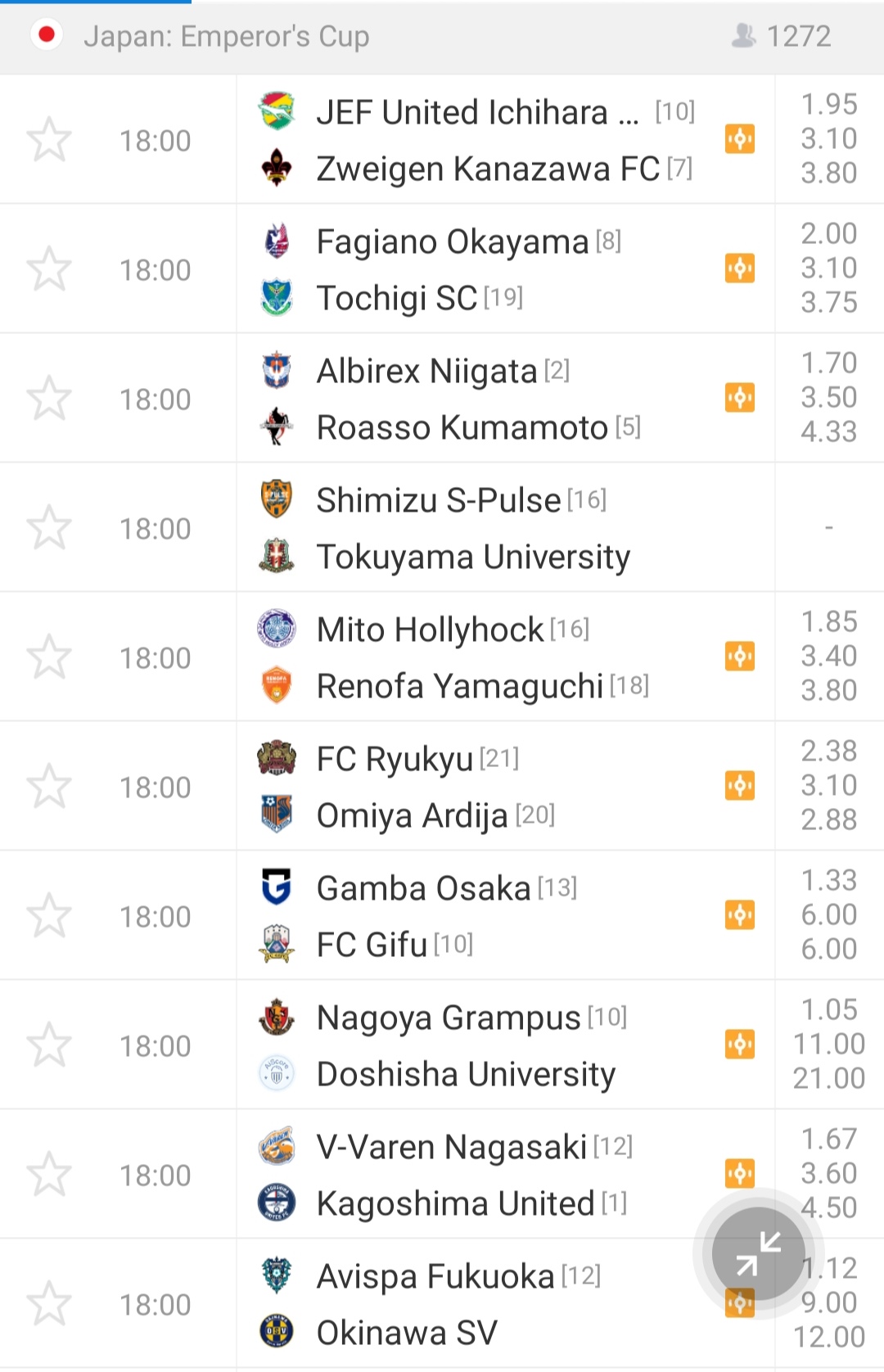Viewport: 884px width, 1372px height.
Task: Open live tracker for Fagiano Okayama match
Action: click(740, 269)
